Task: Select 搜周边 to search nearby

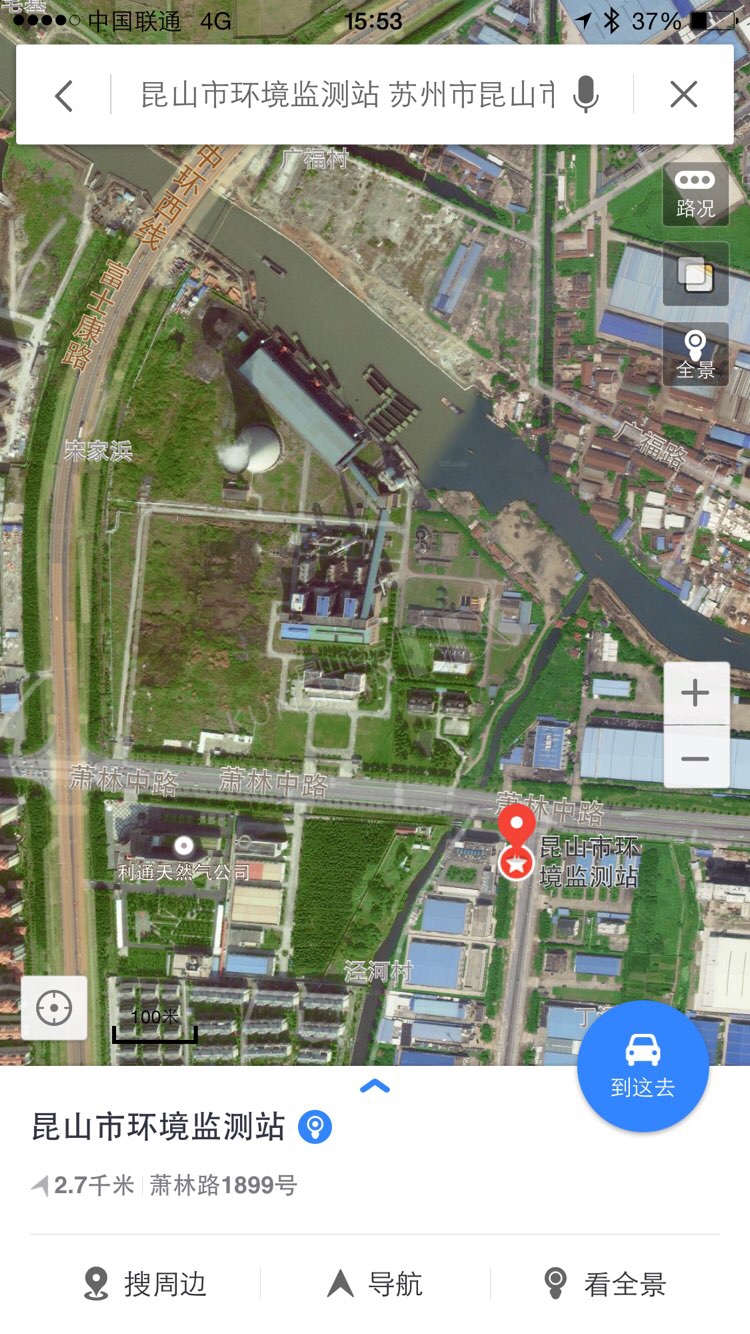Action: 145,1284
